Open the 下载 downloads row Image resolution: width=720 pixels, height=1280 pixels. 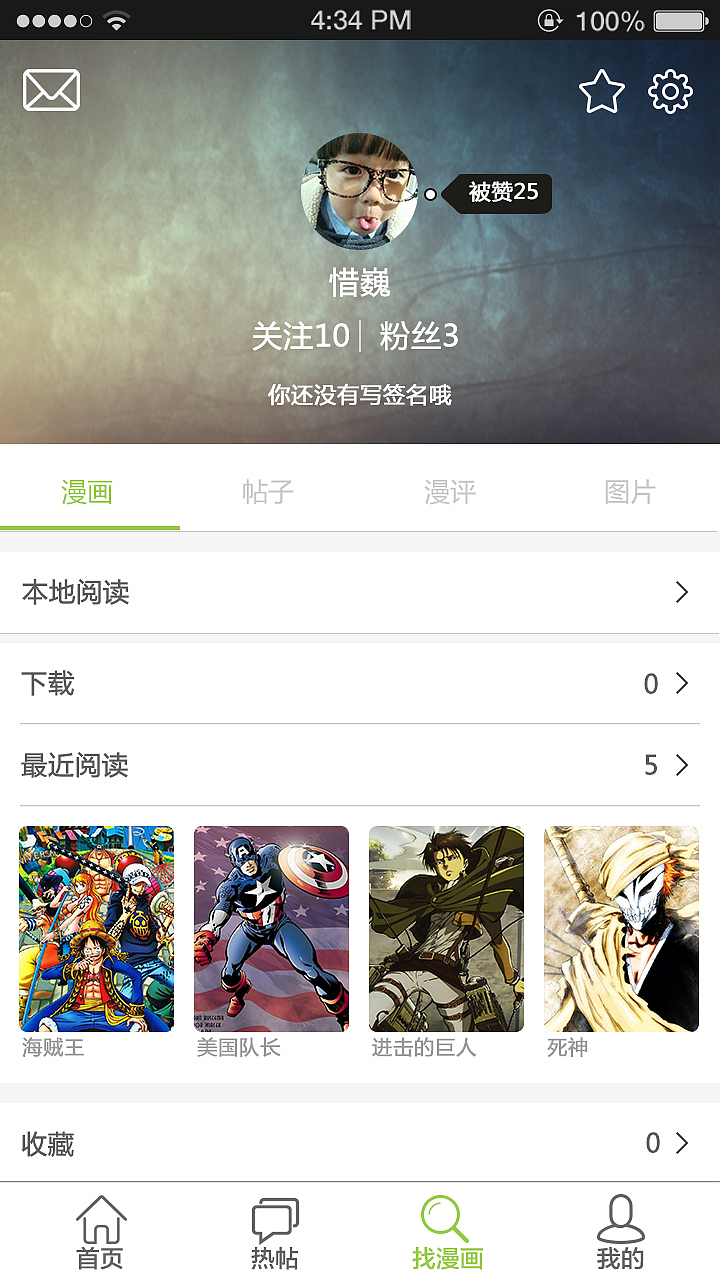[x=360, y=684]
